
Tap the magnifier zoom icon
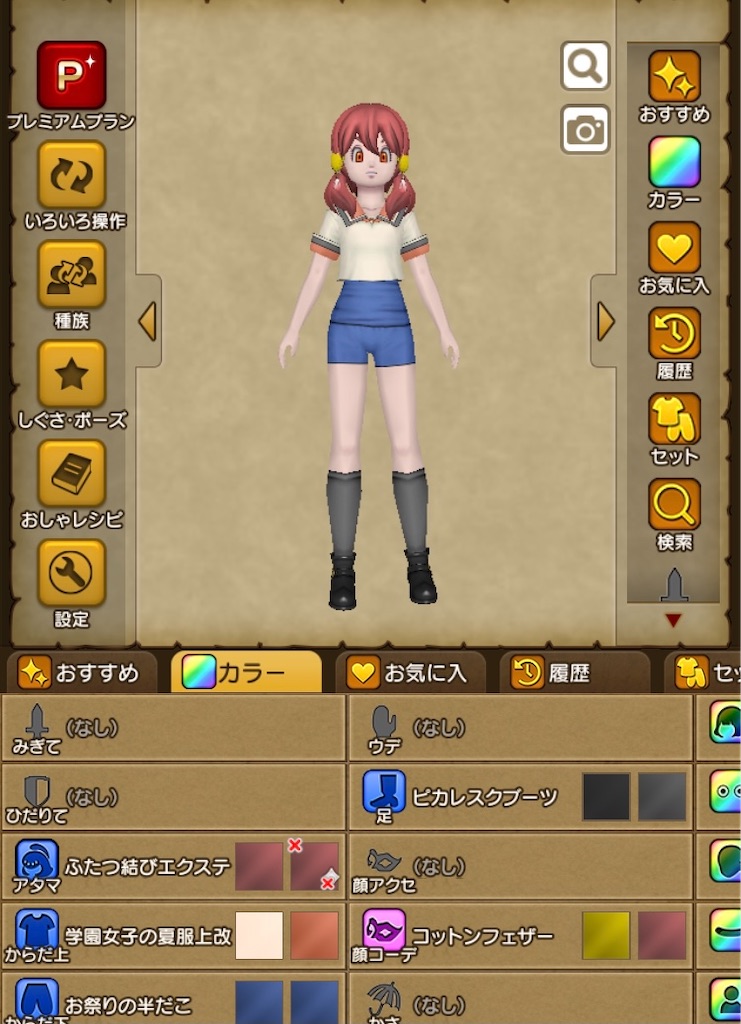click(x=585, y=67)
